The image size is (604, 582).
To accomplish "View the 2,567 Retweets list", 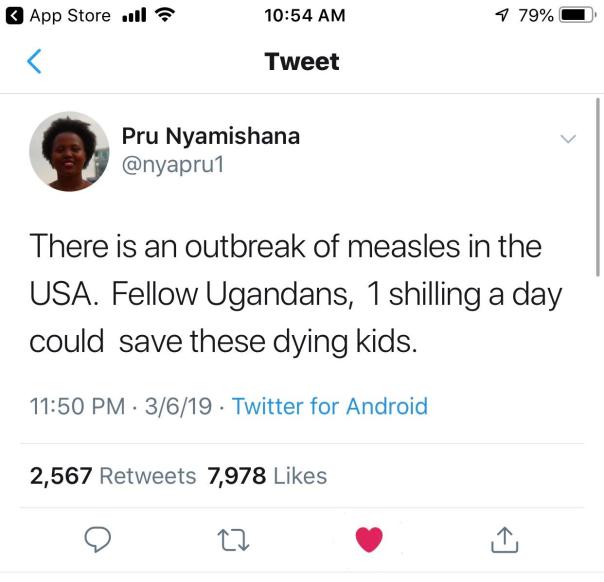I will 113,476.
